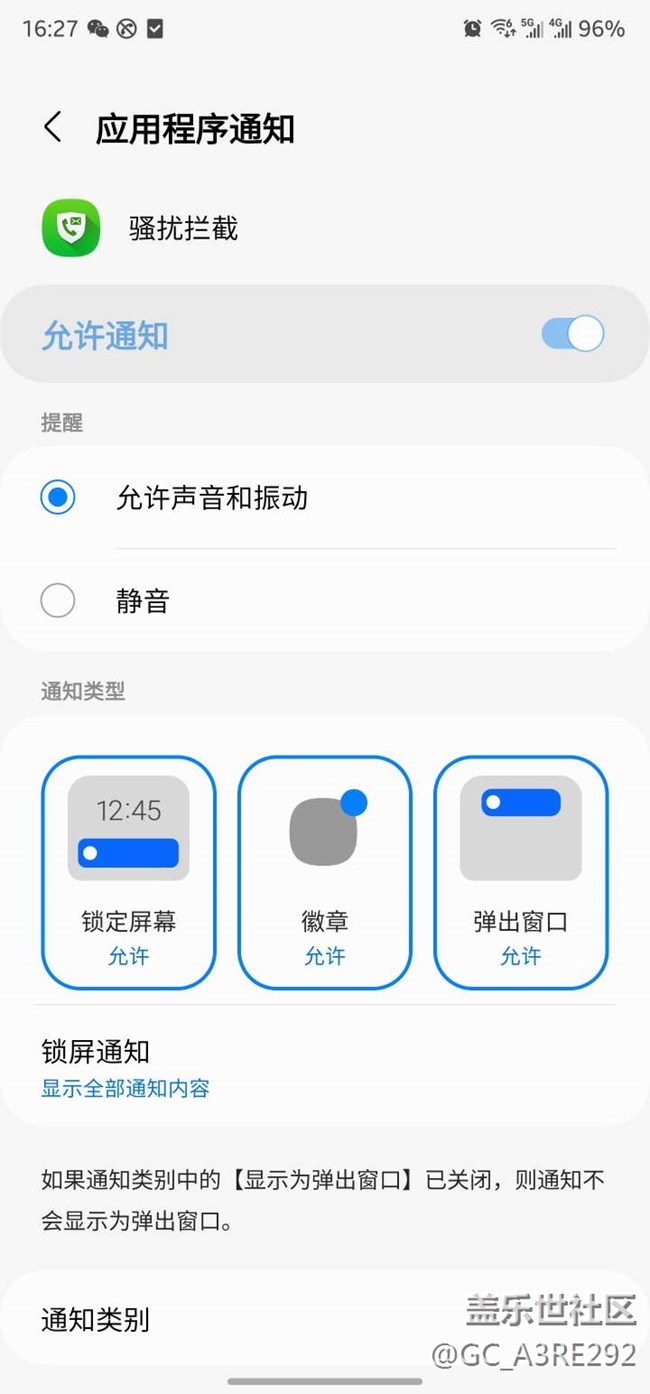The image size is (650, 1394).
Task: Open 锁屏通知 settings
Action: click(x=125, y=1068)
